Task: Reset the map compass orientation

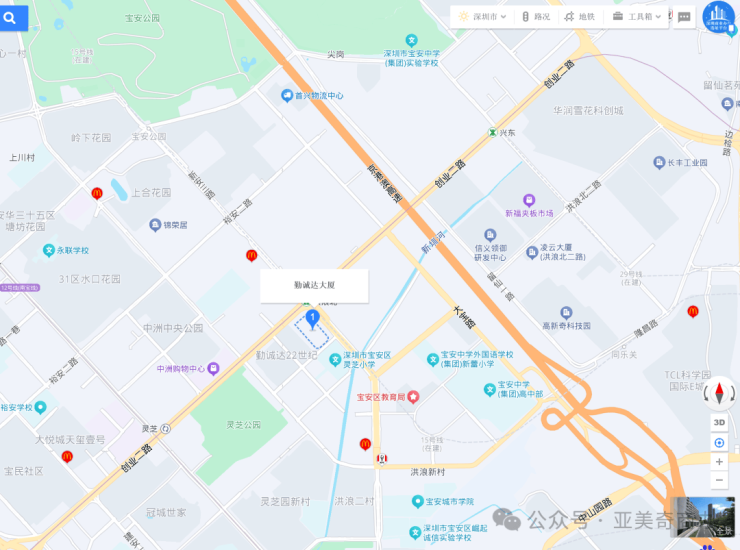Action: 719,393
